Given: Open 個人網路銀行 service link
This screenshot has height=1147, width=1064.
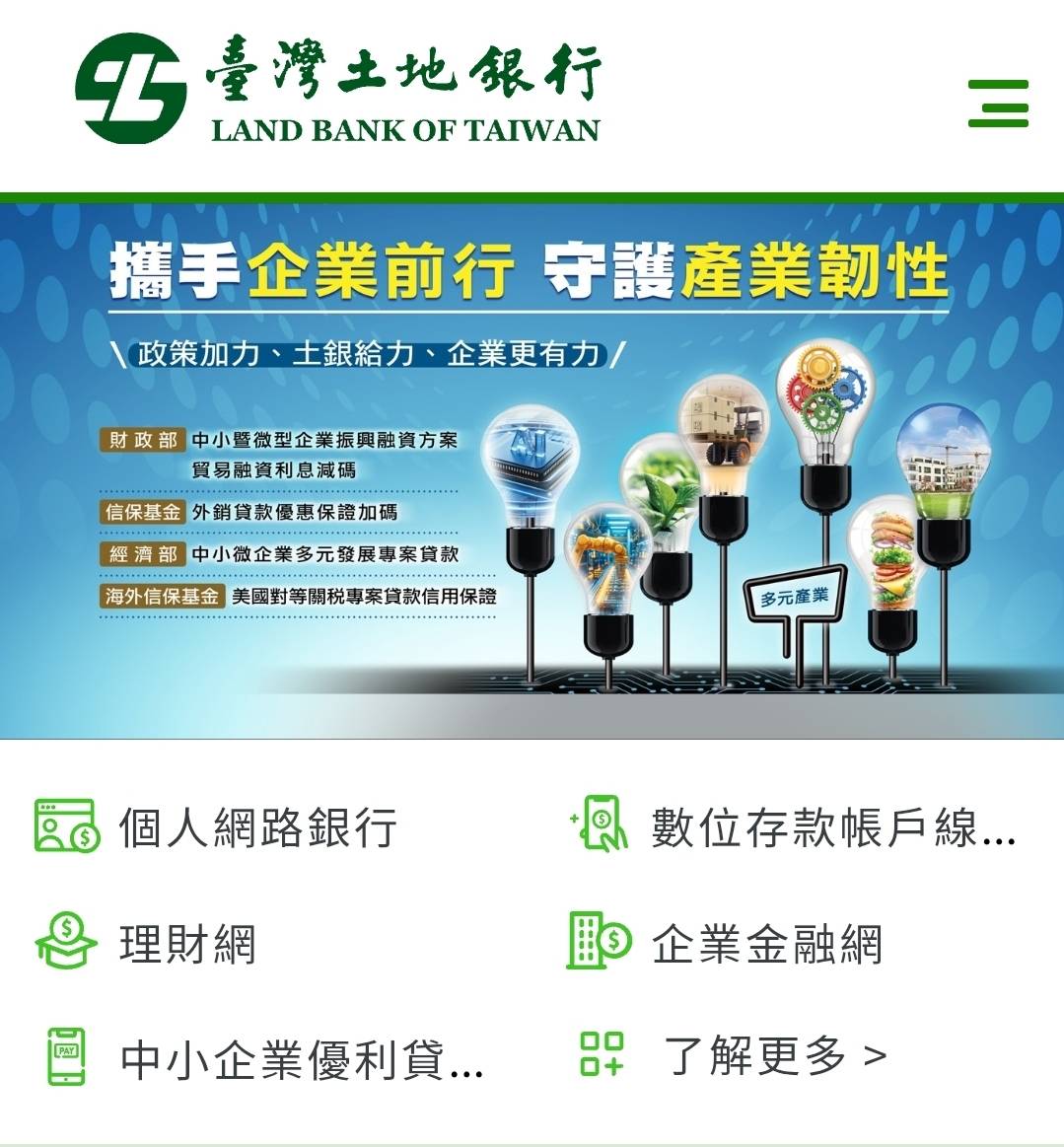Looking at the screenshot, I should coord(261,831).
